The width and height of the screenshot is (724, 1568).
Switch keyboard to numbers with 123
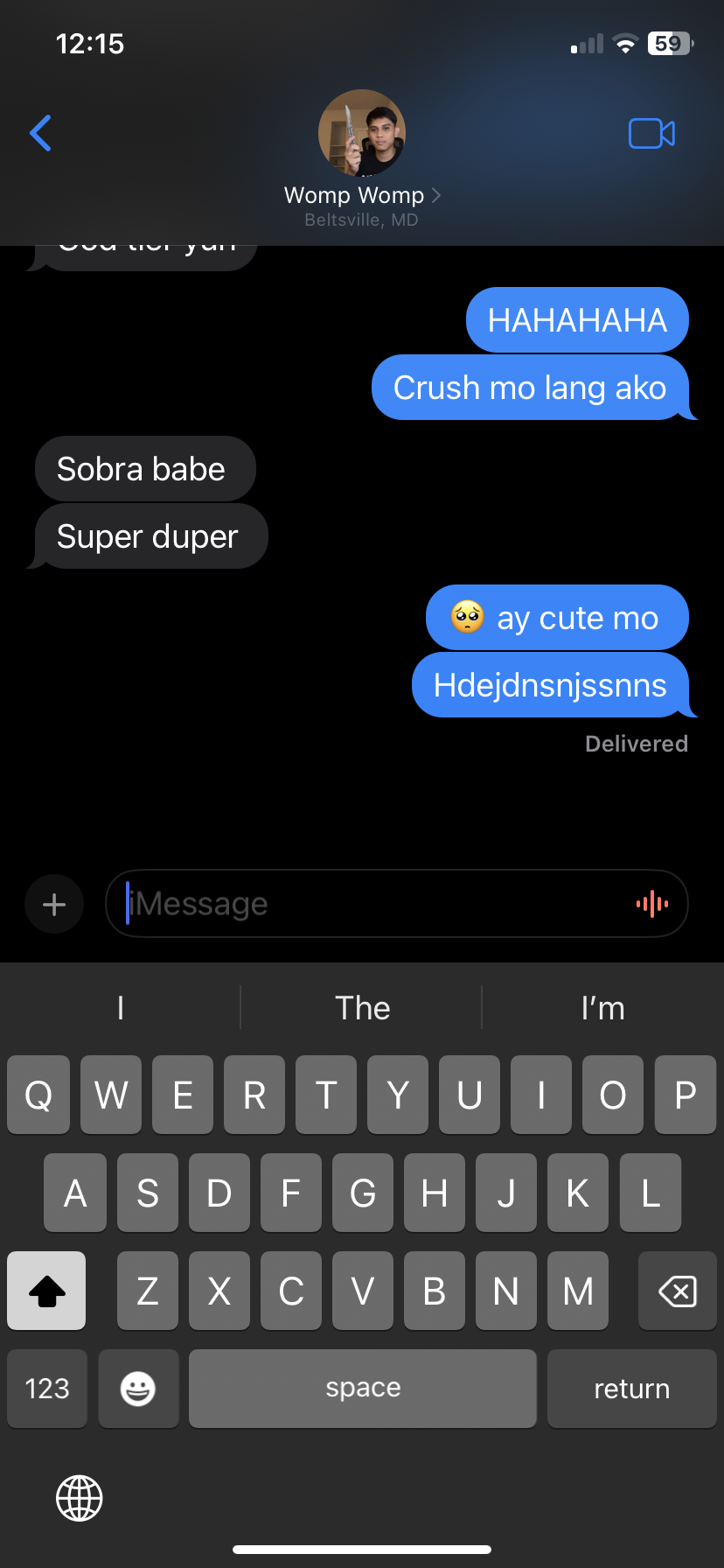47,1389
